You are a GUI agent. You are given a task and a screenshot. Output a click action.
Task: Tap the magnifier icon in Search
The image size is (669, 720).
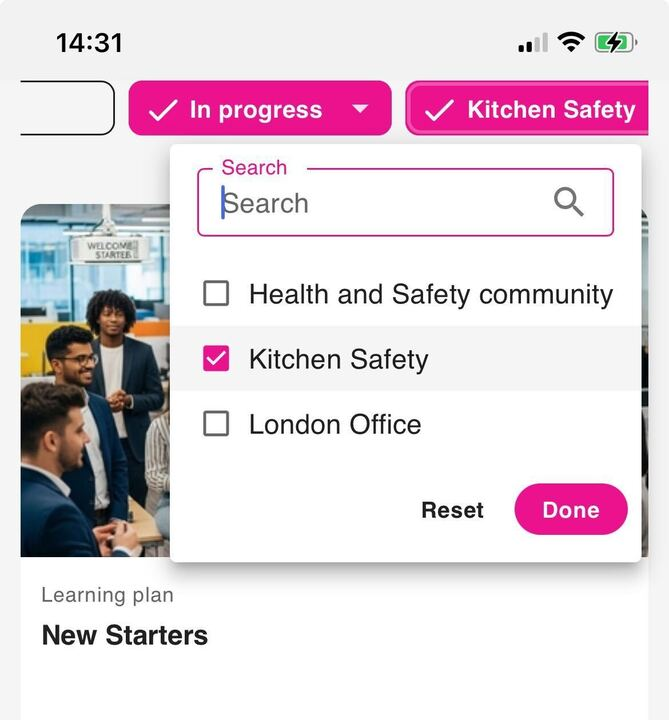point(568,203)
